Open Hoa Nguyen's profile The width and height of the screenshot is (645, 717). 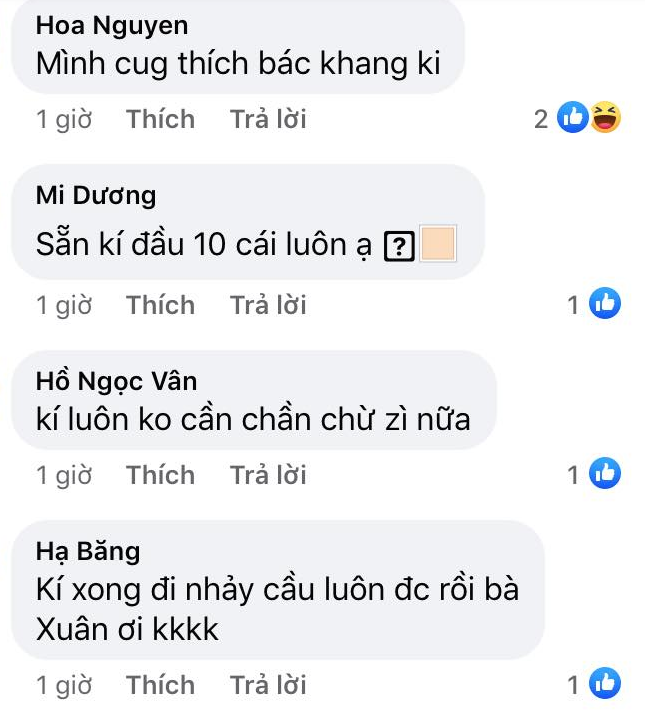click(x=111, y=25)
